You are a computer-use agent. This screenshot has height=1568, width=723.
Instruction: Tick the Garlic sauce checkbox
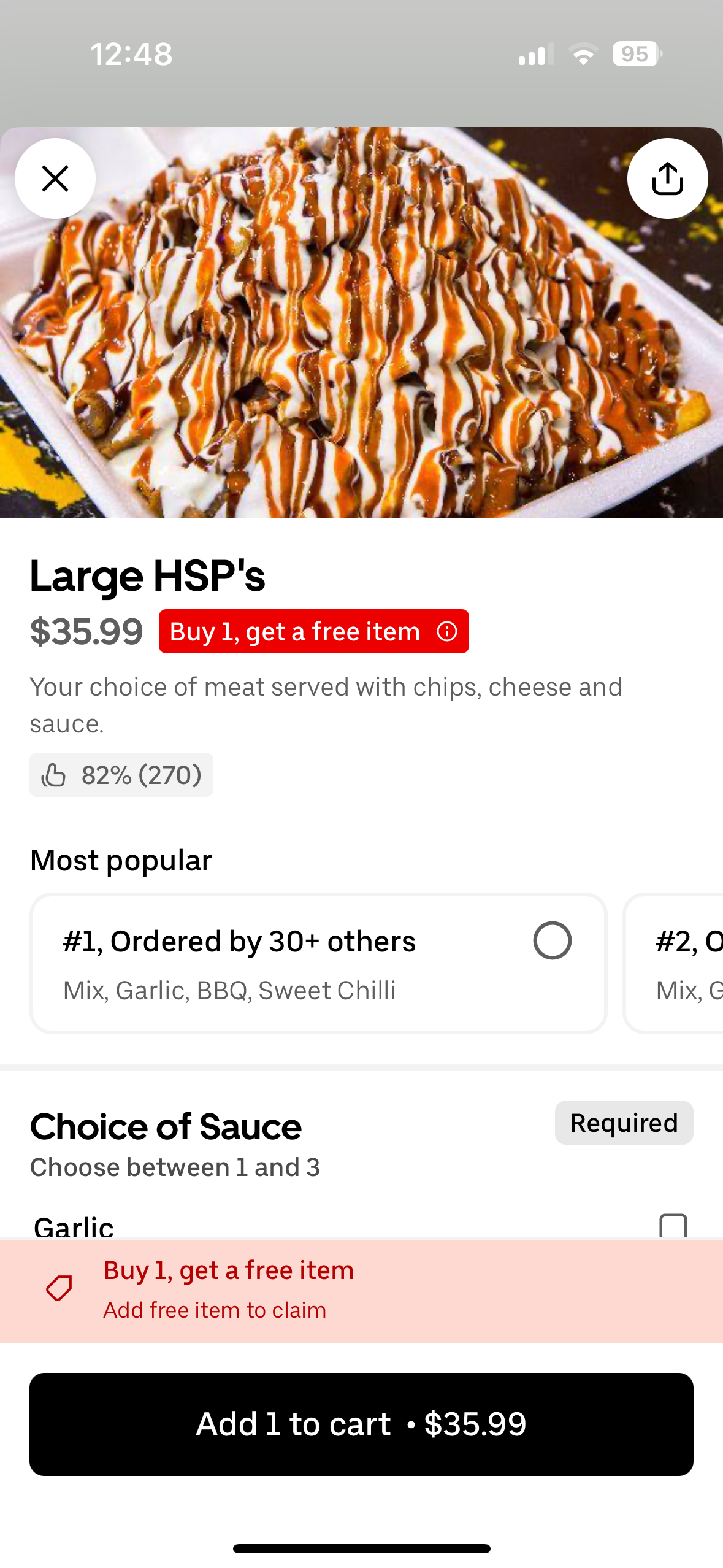[x=673, y=1226]
